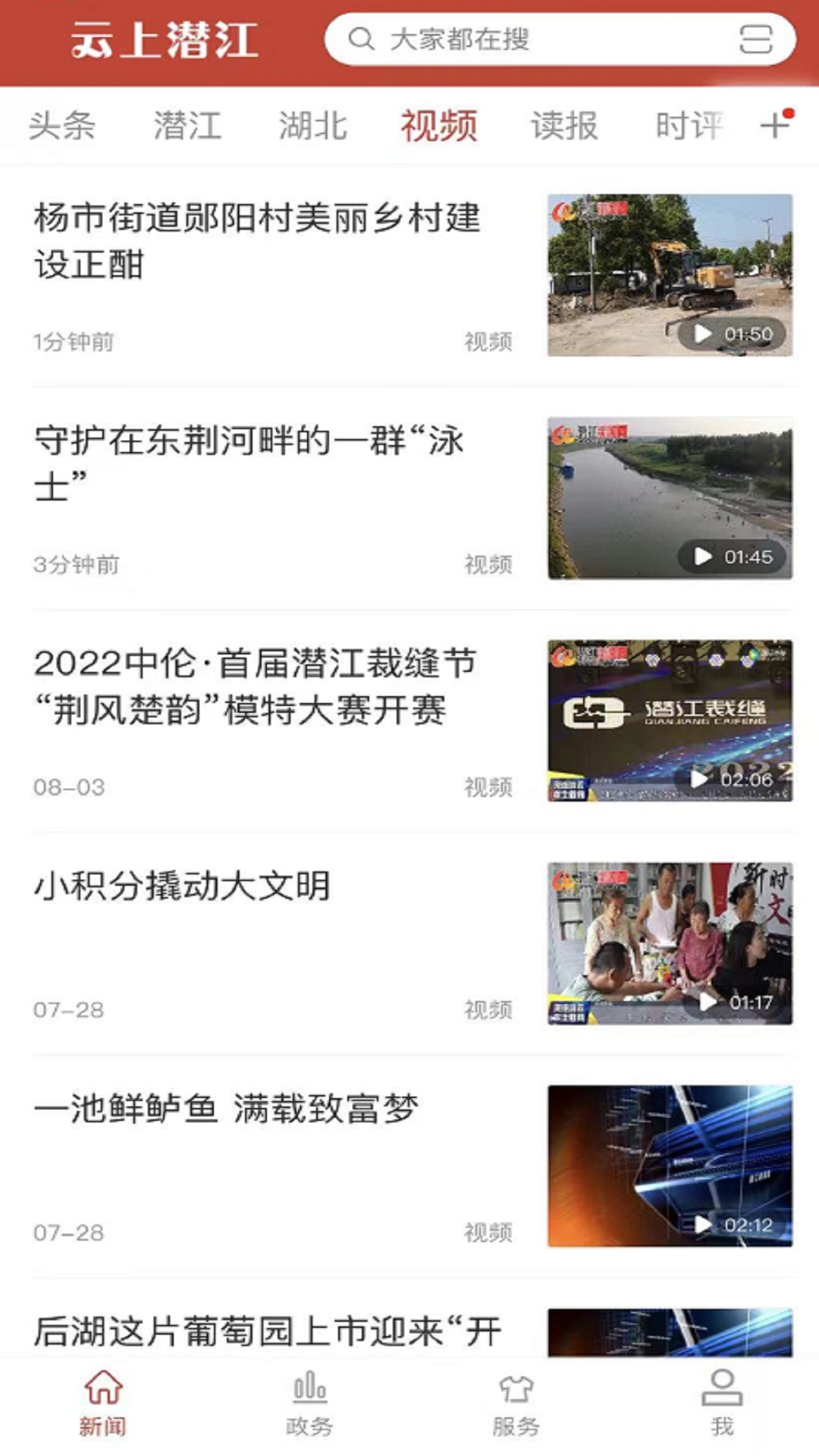This screenshot has width=819, height=1456.
Task: Open 2022中伦·首届潜江裁缝节 模特大赛 video
Action: [256, 686]
